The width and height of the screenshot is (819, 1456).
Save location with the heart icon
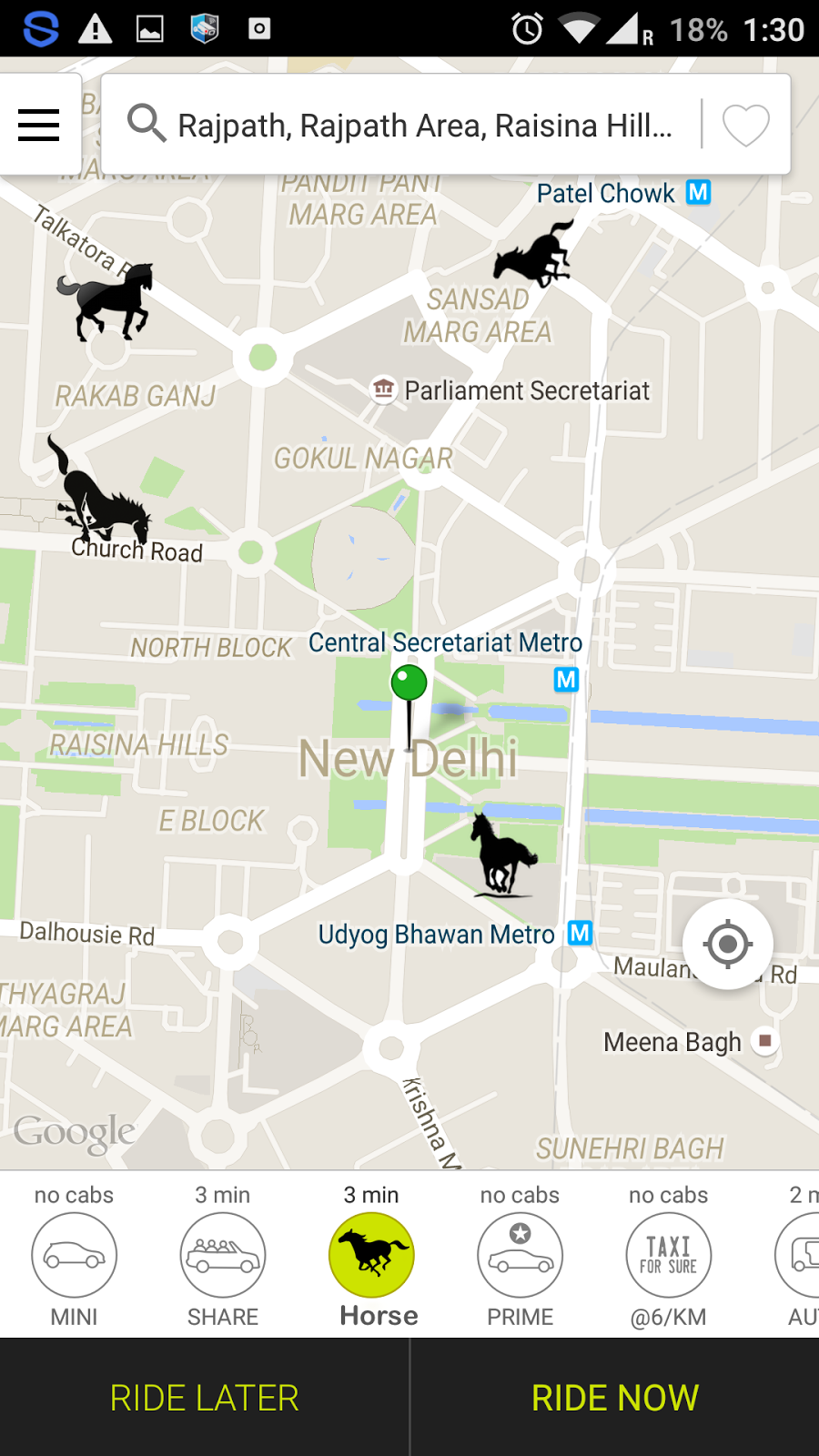coord(745,126)
